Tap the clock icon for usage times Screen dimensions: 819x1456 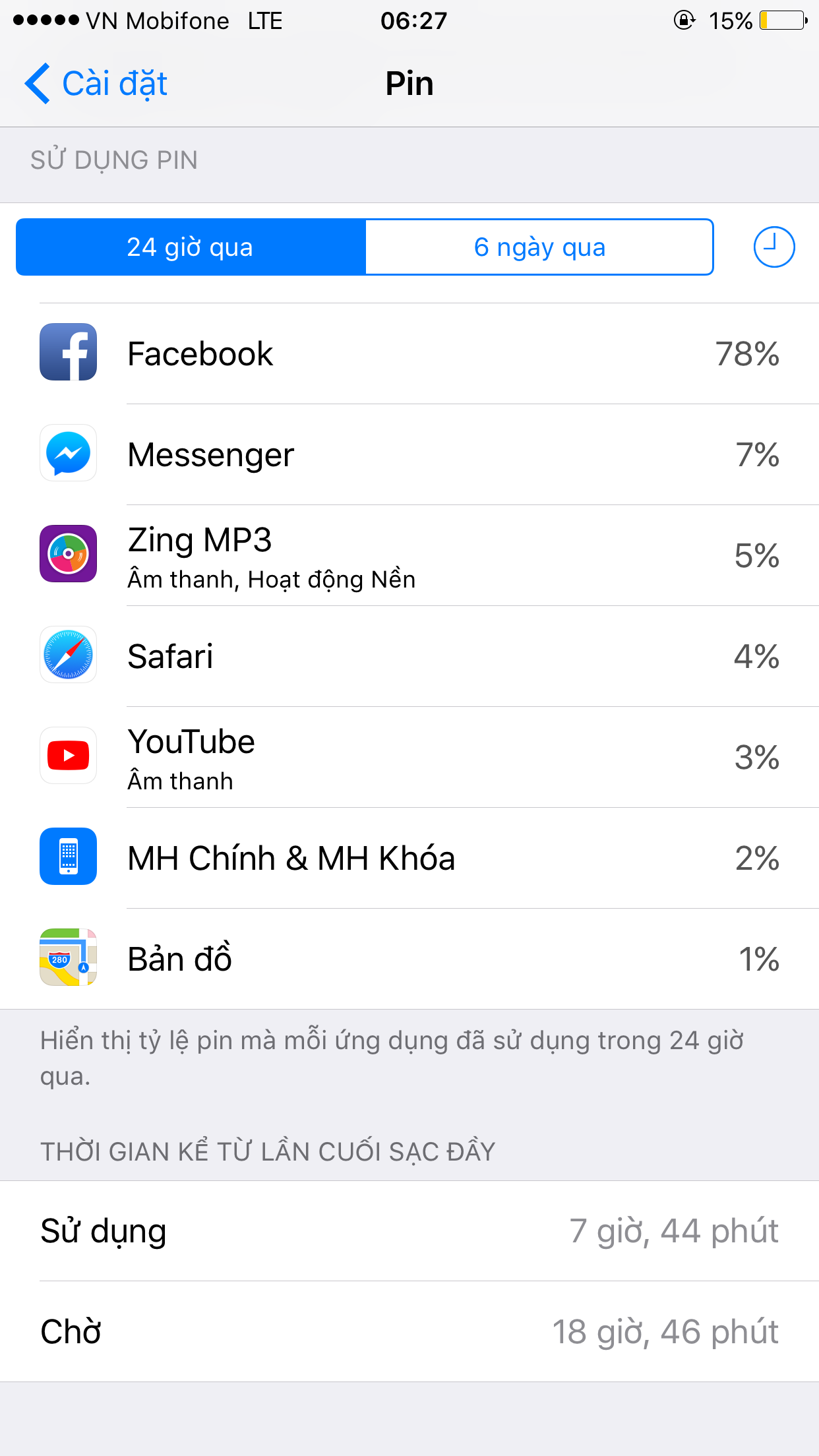[773, 247]
